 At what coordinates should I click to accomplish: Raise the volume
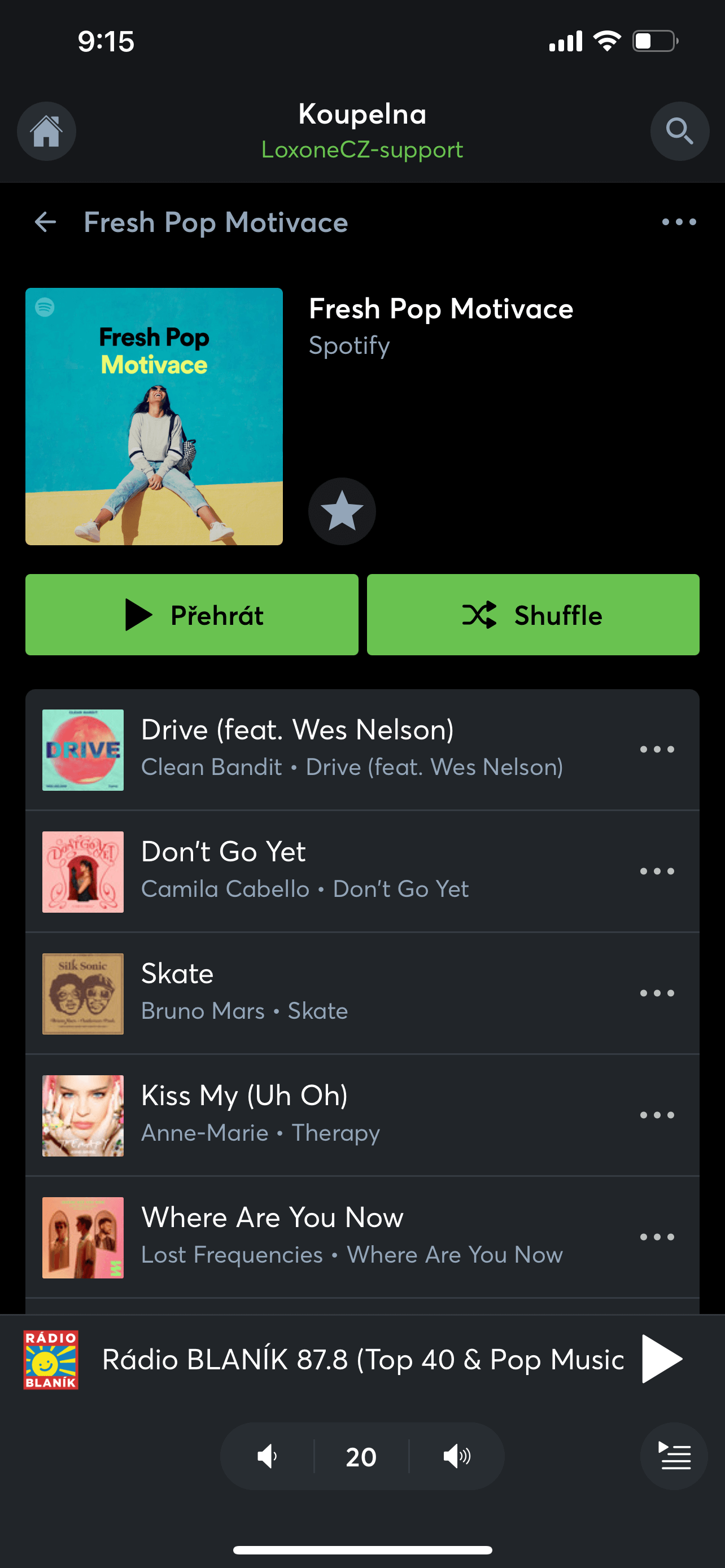tap(457, 1457)
